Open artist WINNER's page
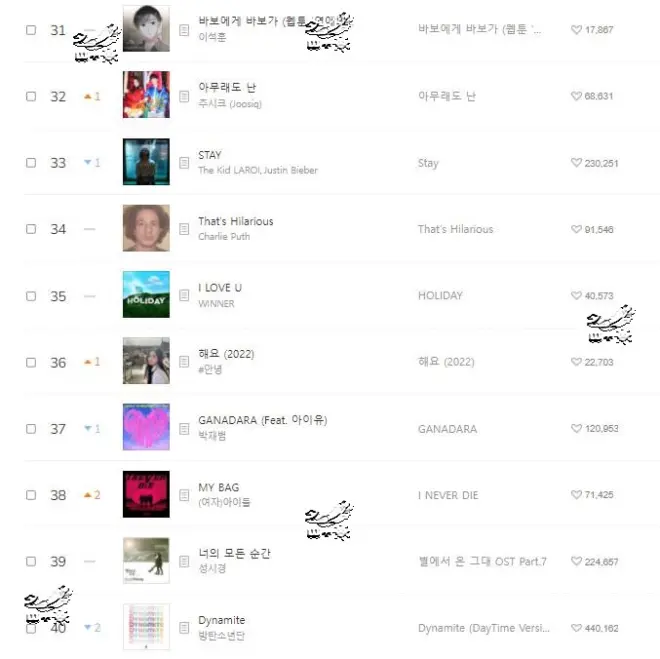The image size is (660, 659). point(216,303)
